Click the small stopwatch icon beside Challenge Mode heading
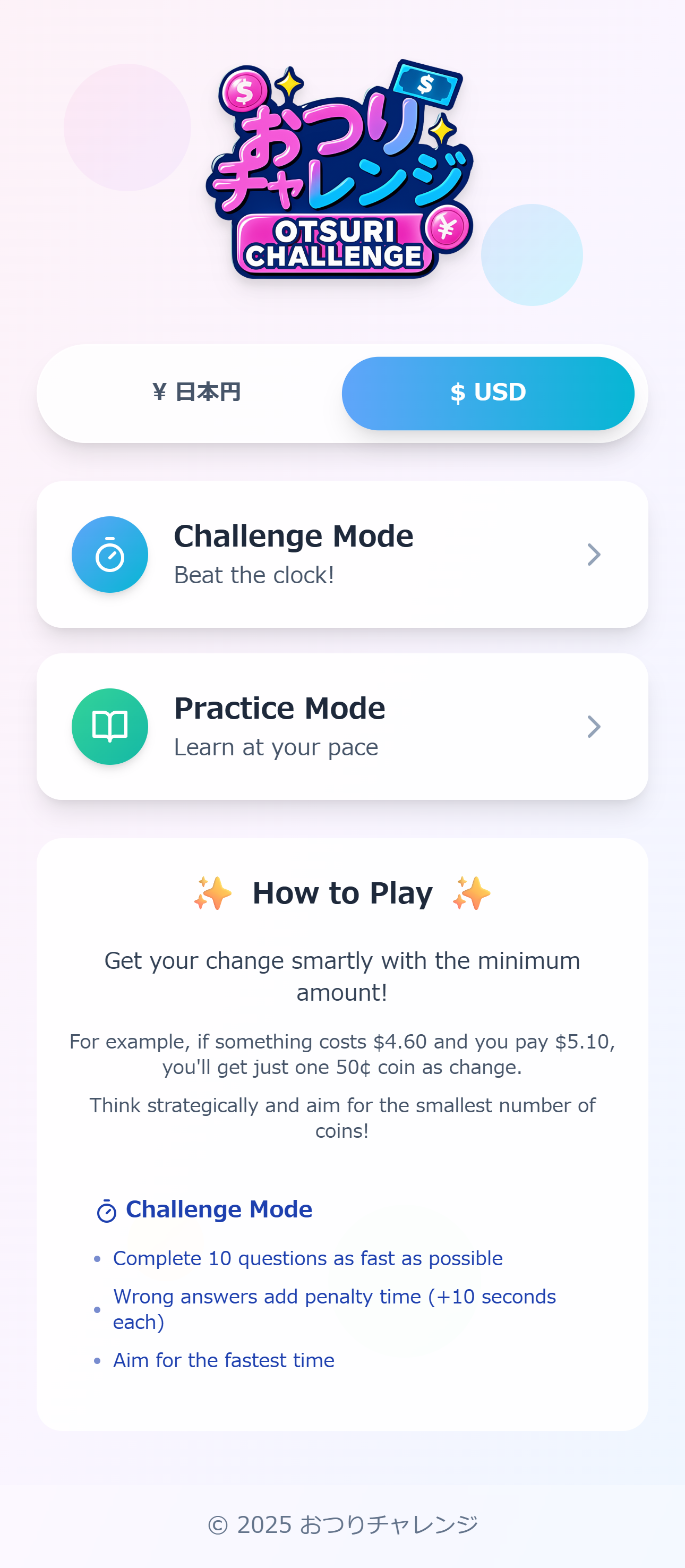Screen dimensions: 685x1568 [x=107, y=1209]
